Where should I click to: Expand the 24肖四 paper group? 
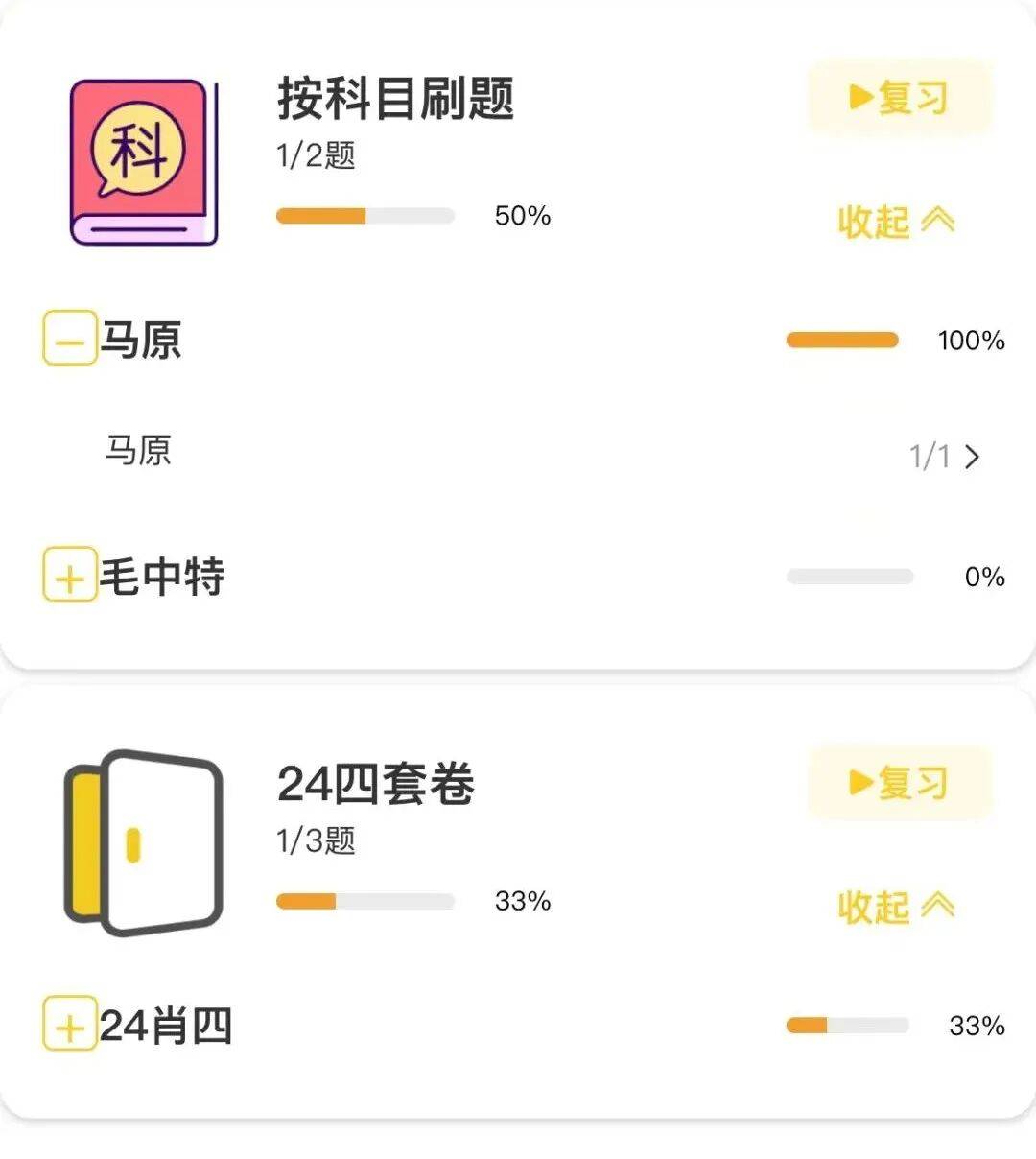click(70, 1025)
